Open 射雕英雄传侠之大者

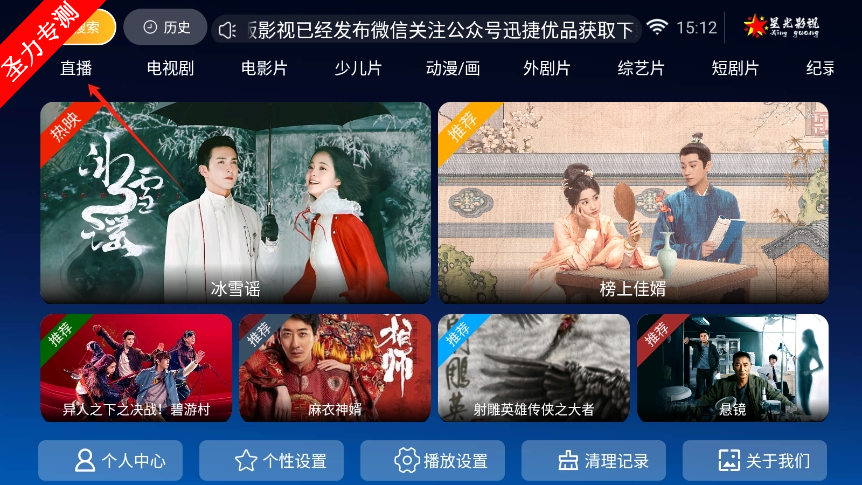534,368
